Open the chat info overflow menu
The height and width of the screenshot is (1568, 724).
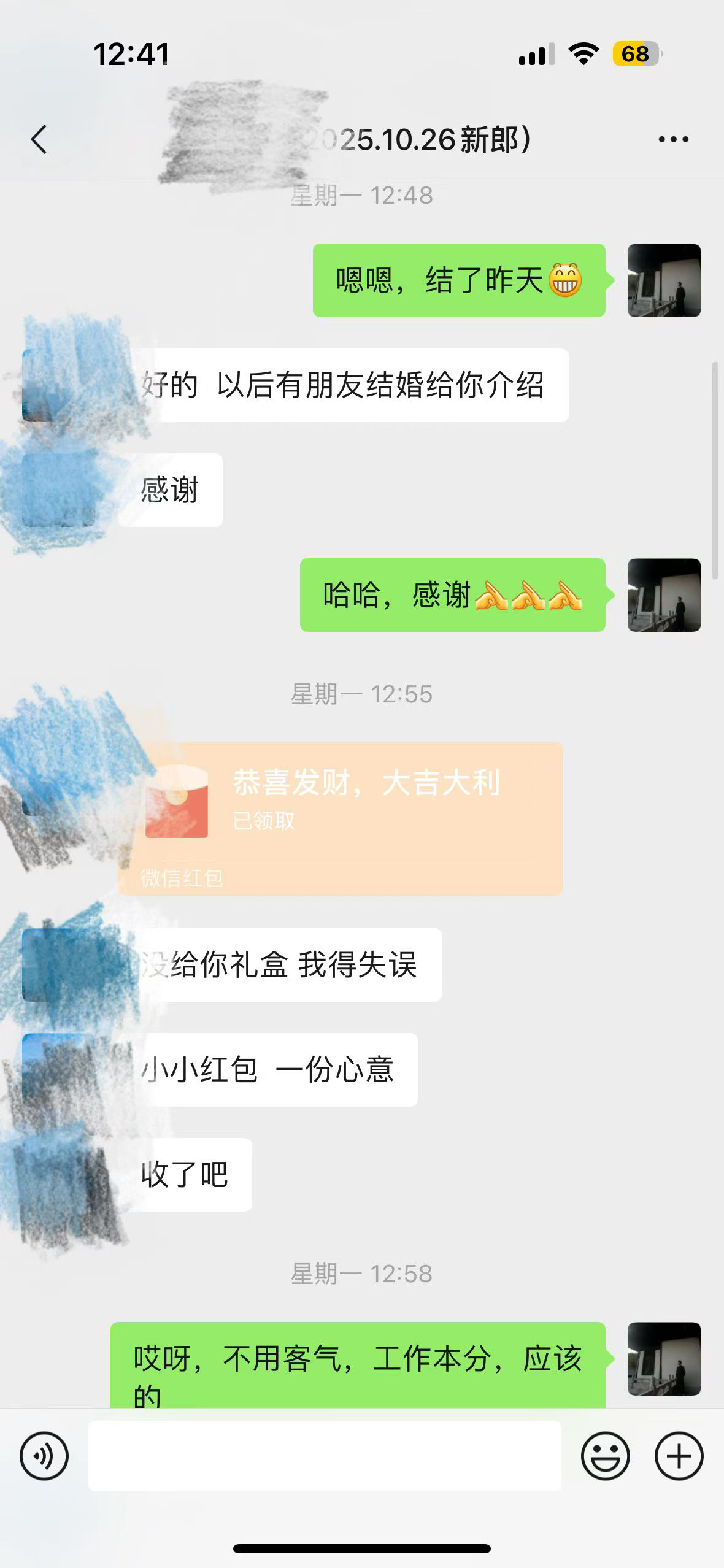[673, 140]
